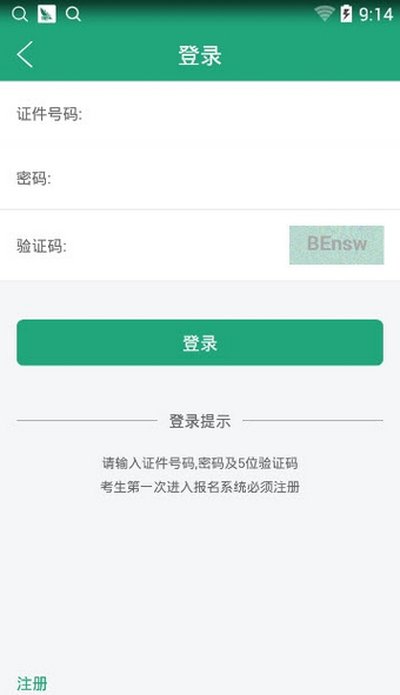
Task: Select the 验证码 input field
Action: 175,245
